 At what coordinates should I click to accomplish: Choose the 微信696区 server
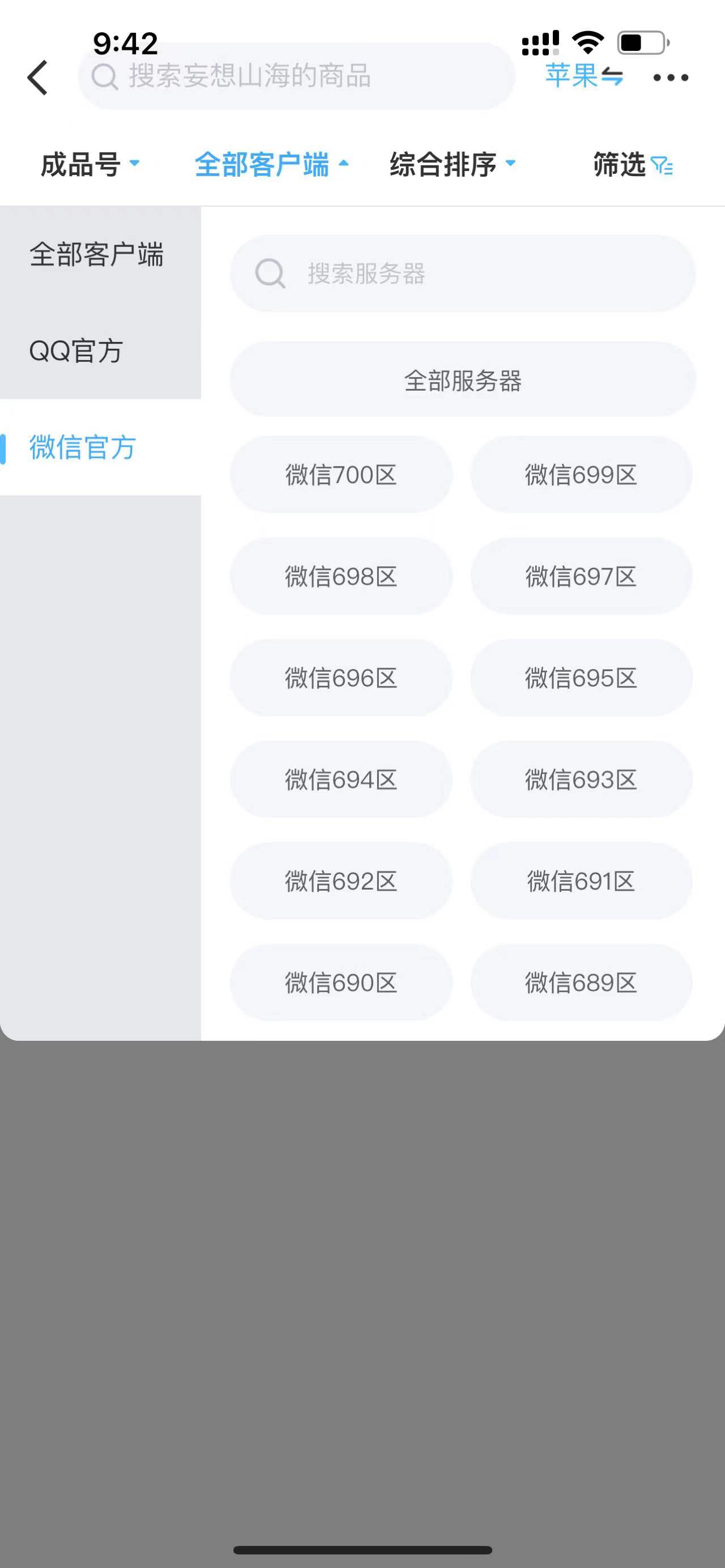[x=341, y=677]
